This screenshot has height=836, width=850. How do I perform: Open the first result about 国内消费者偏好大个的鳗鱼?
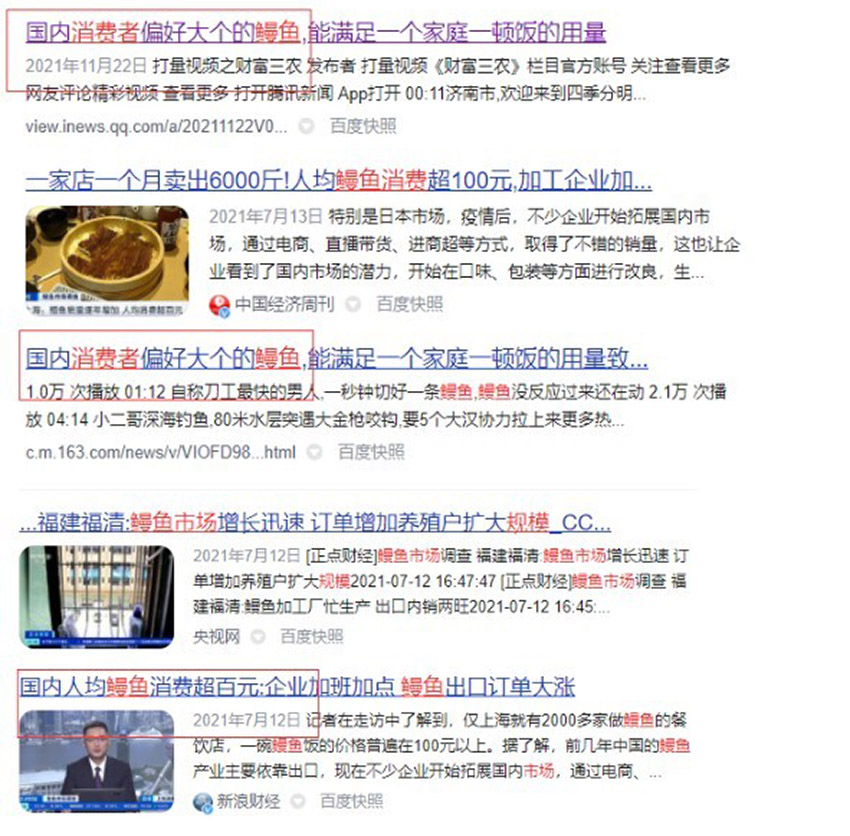click(x=315, y=34)
